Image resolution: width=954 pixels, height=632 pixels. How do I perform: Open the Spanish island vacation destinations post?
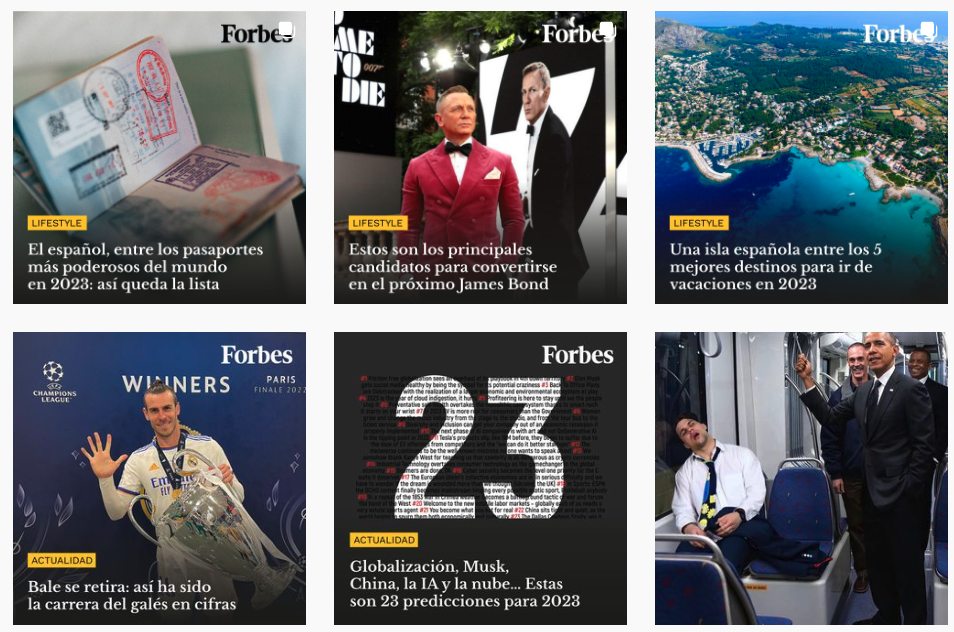pyautogui.click(x=801, y=157)
